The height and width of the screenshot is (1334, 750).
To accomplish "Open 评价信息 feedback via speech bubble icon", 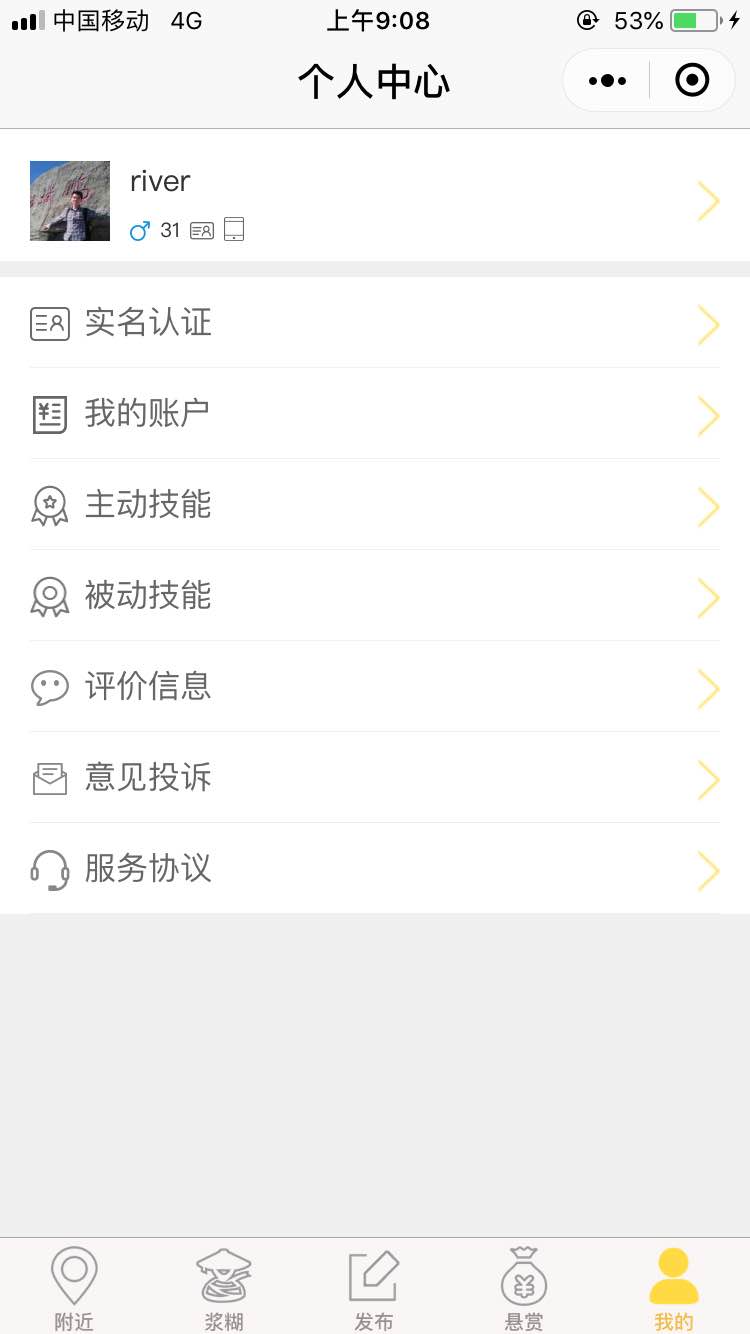I will (50, 687).
